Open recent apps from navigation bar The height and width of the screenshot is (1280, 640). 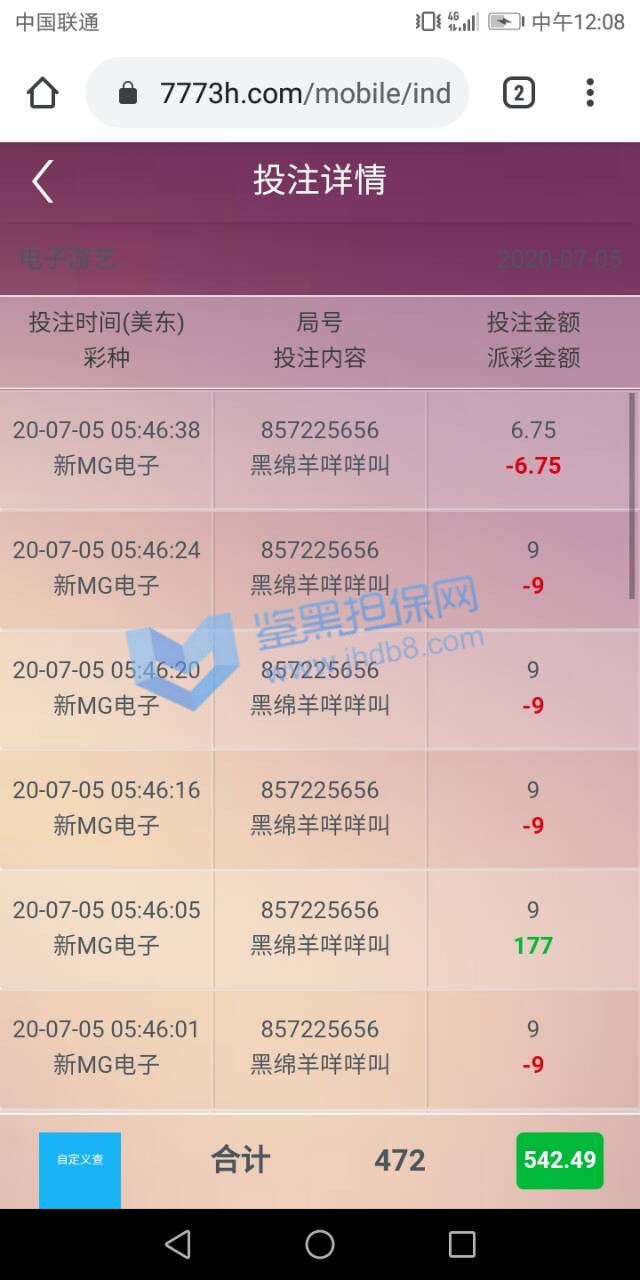click(x=462, y=1244)
